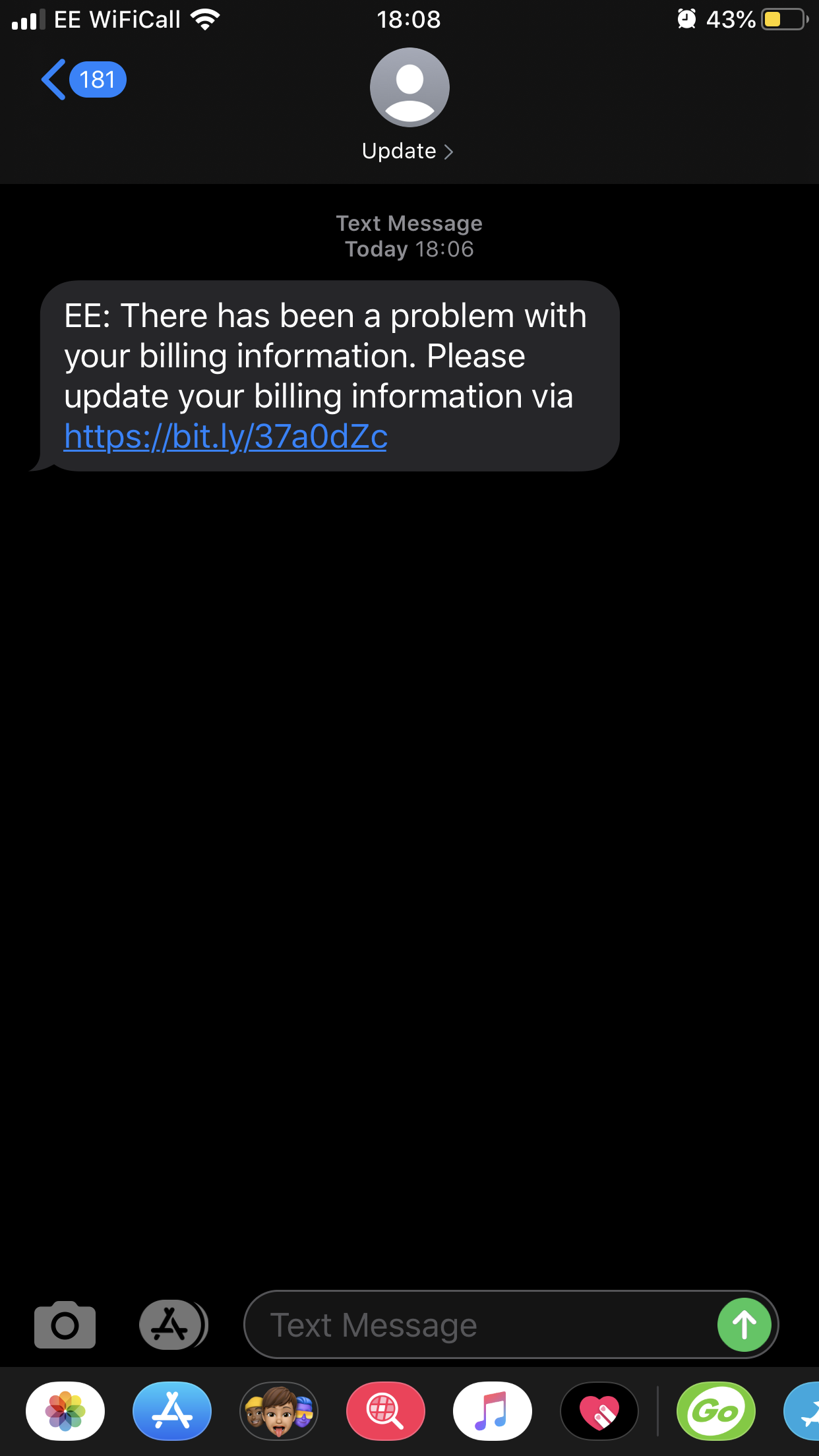Open the Photos app in the app strip
The width and height of the screenshot is (819, 1456).
(x=65, y=1411)
